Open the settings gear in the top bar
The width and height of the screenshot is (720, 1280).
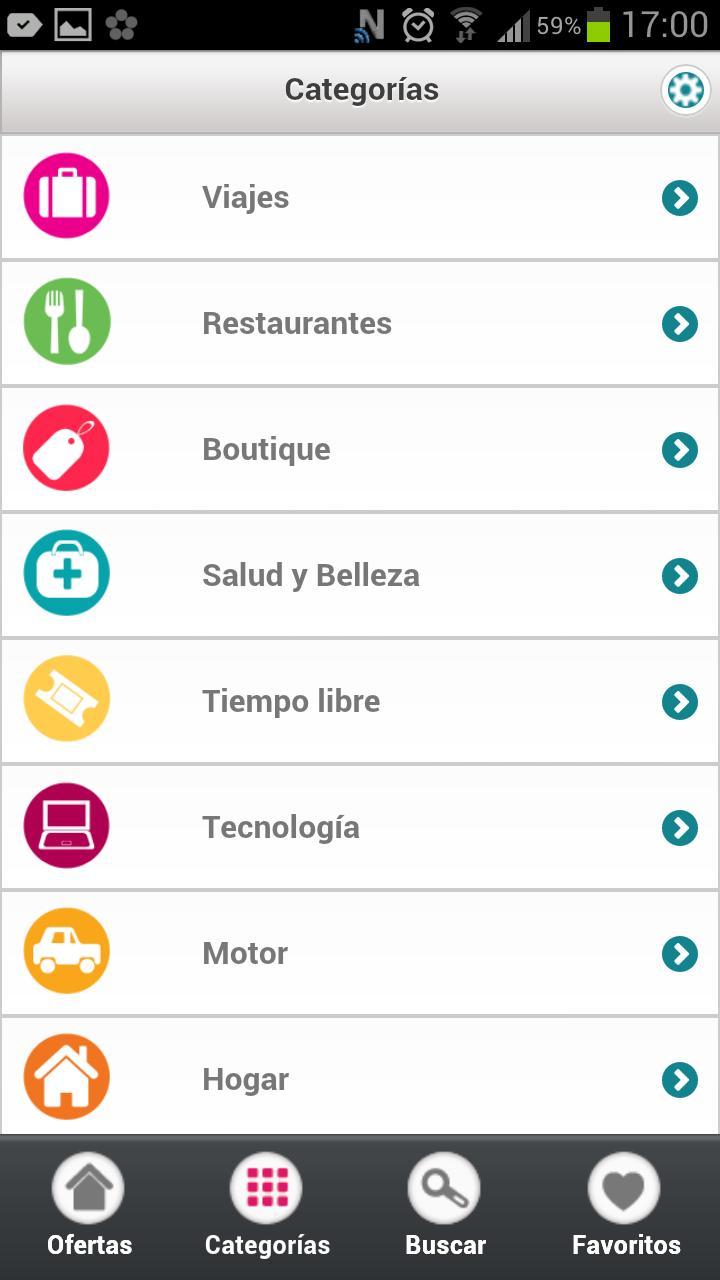[684, 89]
